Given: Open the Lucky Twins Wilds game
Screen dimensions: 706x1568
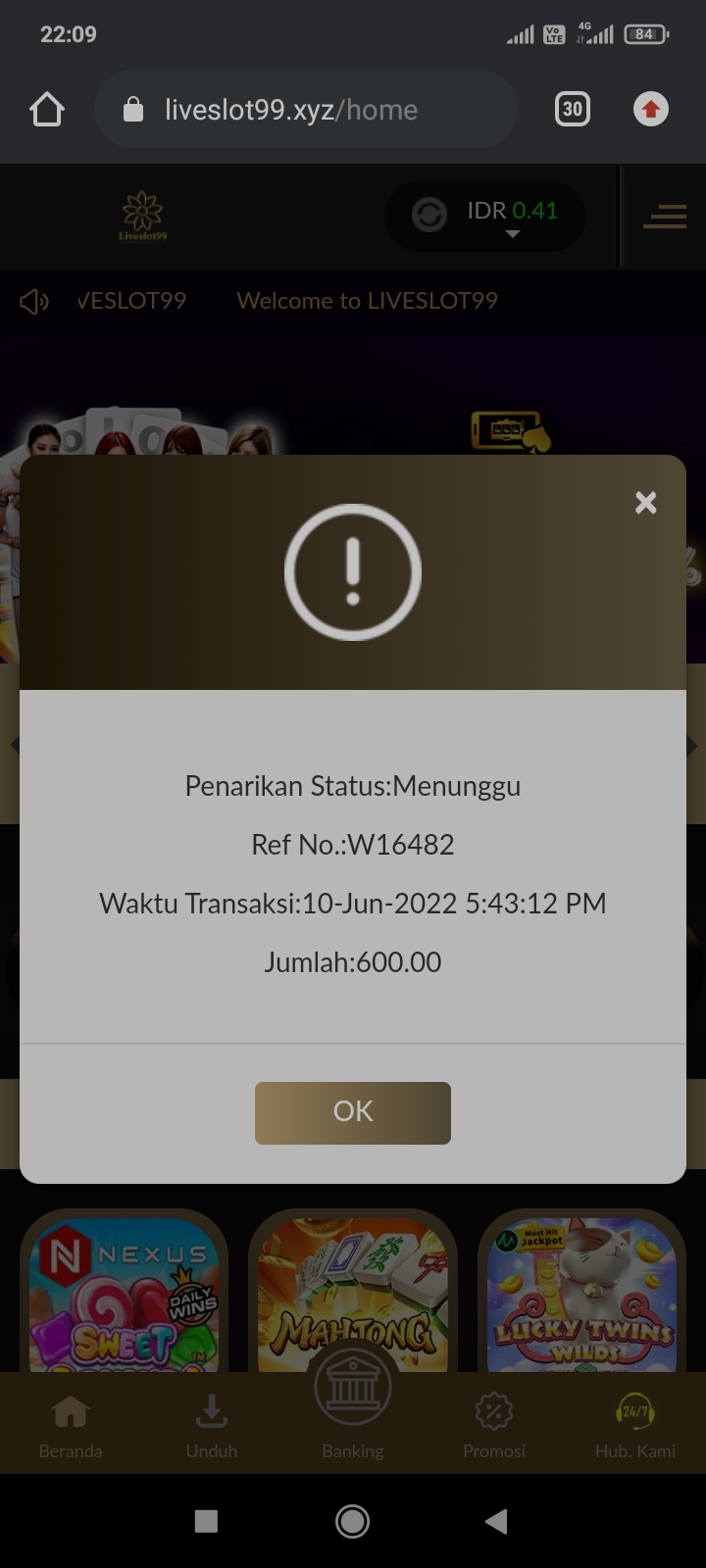Looking at the screenshot, I should click(582, 1294).
